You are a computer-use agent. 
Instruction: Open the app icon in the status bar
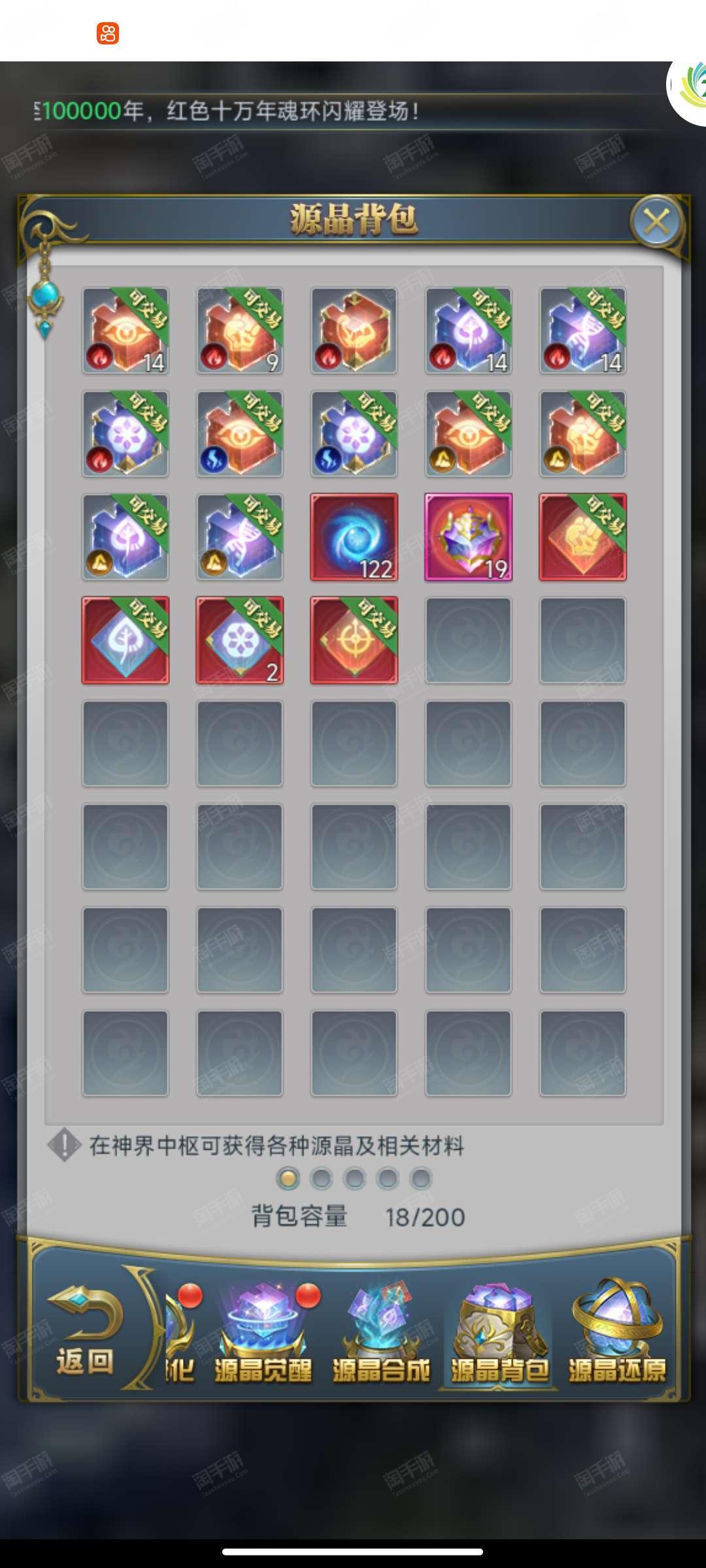108,33
